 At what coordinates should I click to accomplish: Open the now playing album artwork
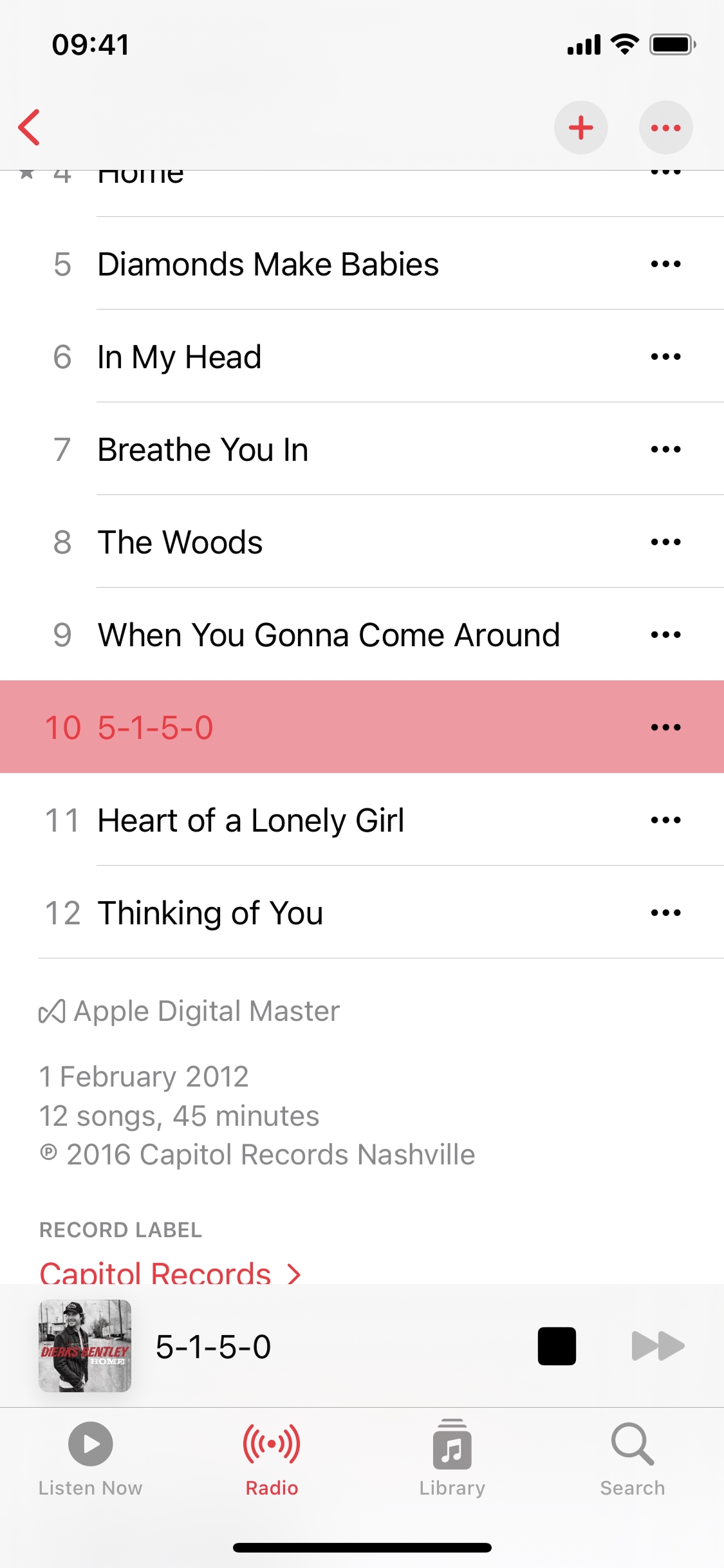[85, 1346]
